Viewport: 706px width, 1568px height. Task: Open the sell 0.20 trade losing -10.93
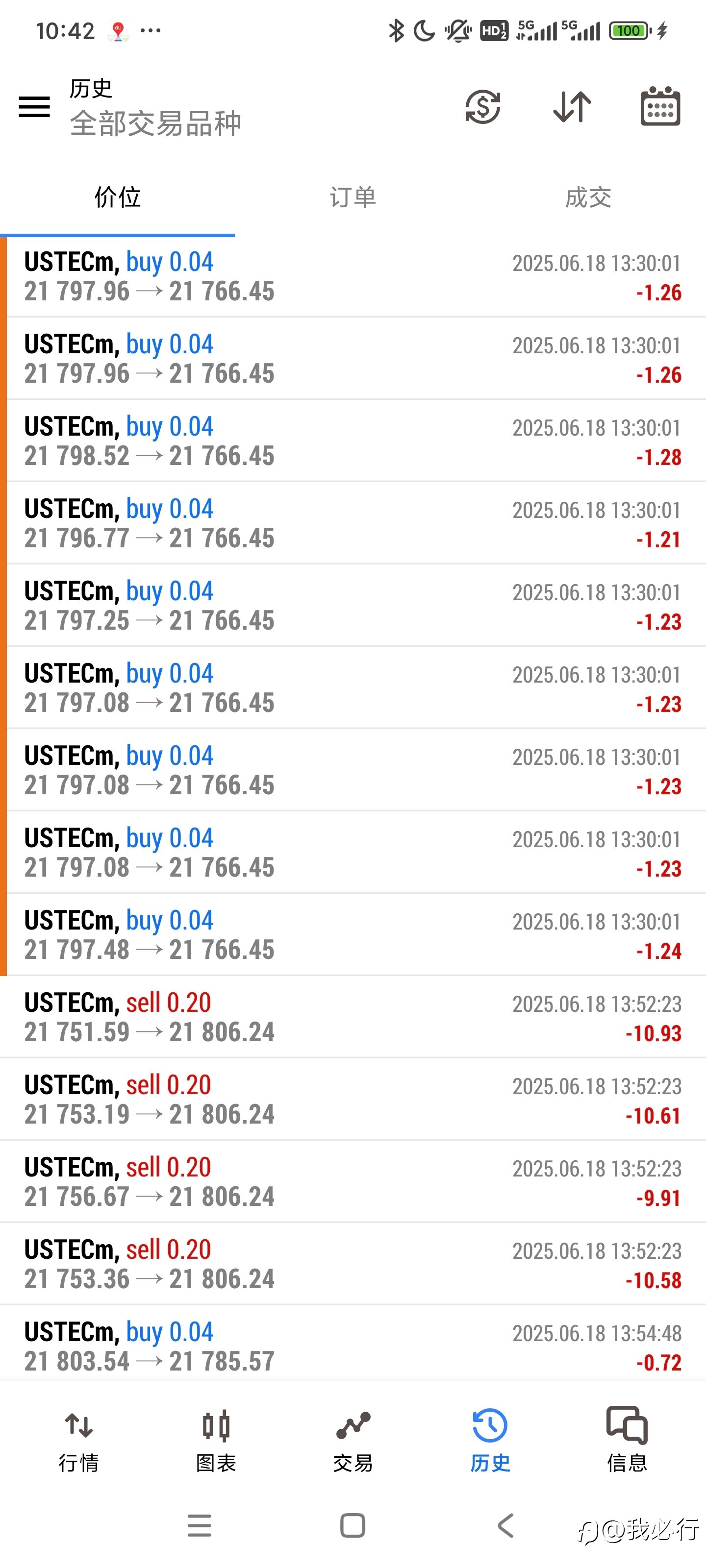point(353,1017)
